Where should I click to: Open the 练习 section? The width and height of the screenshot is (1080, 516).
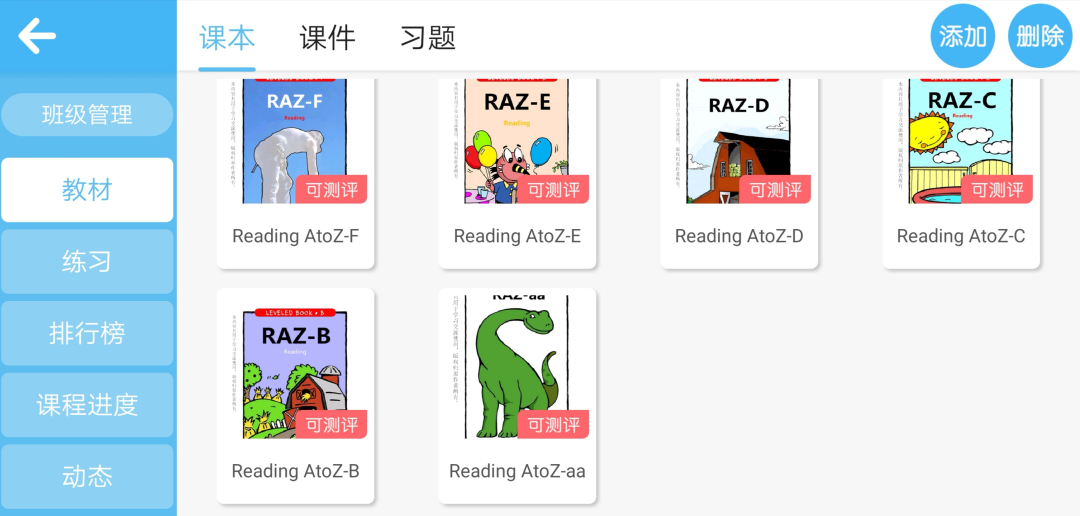[87, 262]
